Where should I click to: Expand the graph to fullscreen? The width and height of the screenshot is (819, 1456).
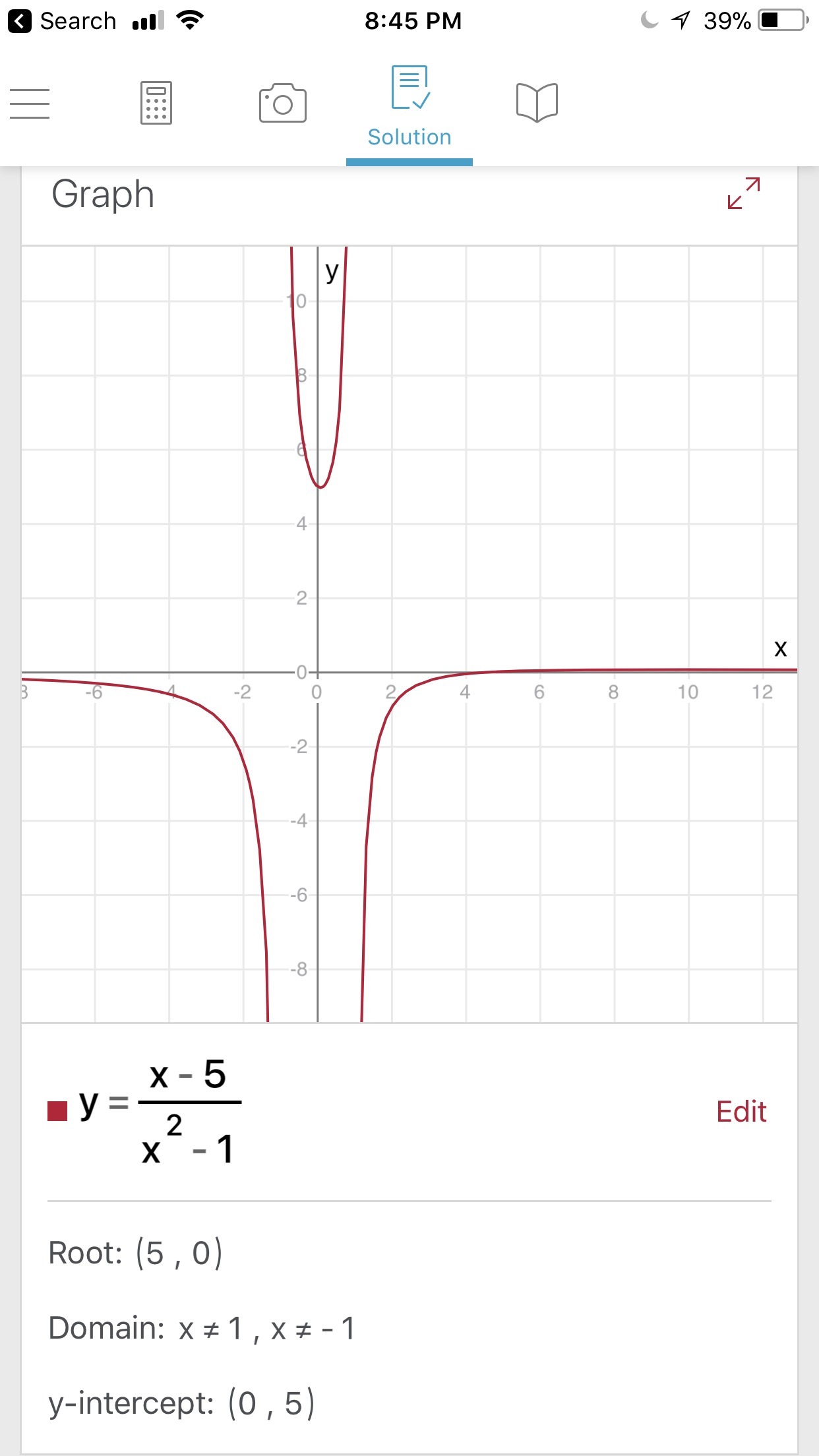coord(743,193)
